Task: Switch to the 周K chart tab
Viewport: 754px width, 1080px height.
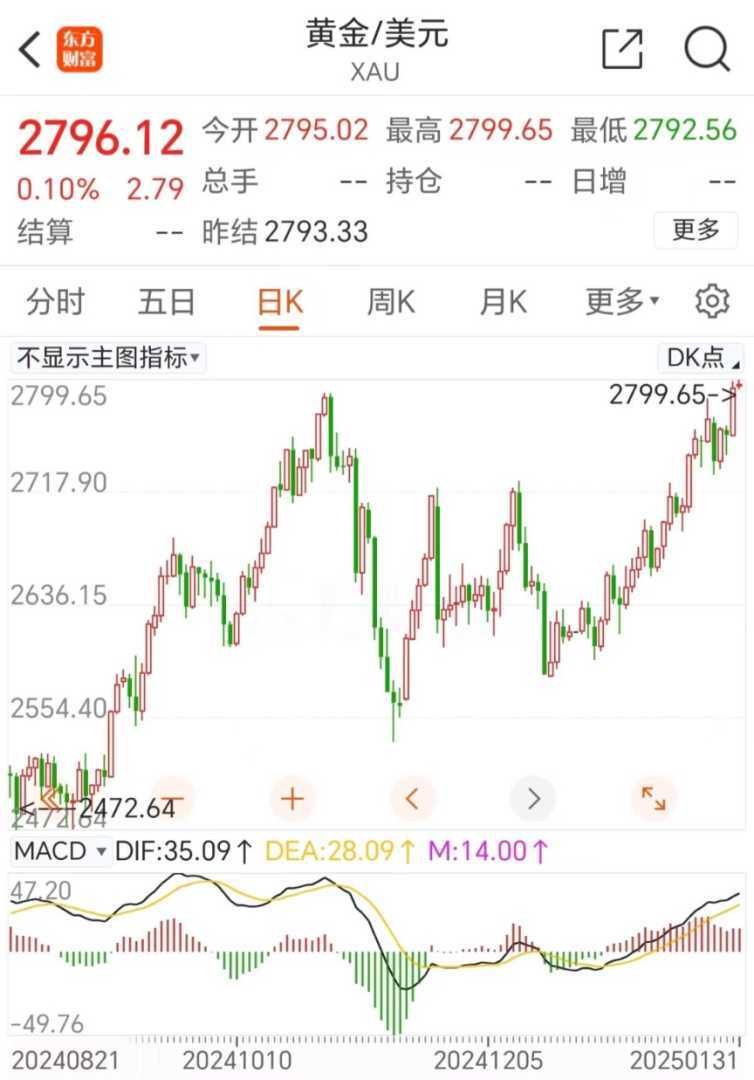Action: click(391, 302)
